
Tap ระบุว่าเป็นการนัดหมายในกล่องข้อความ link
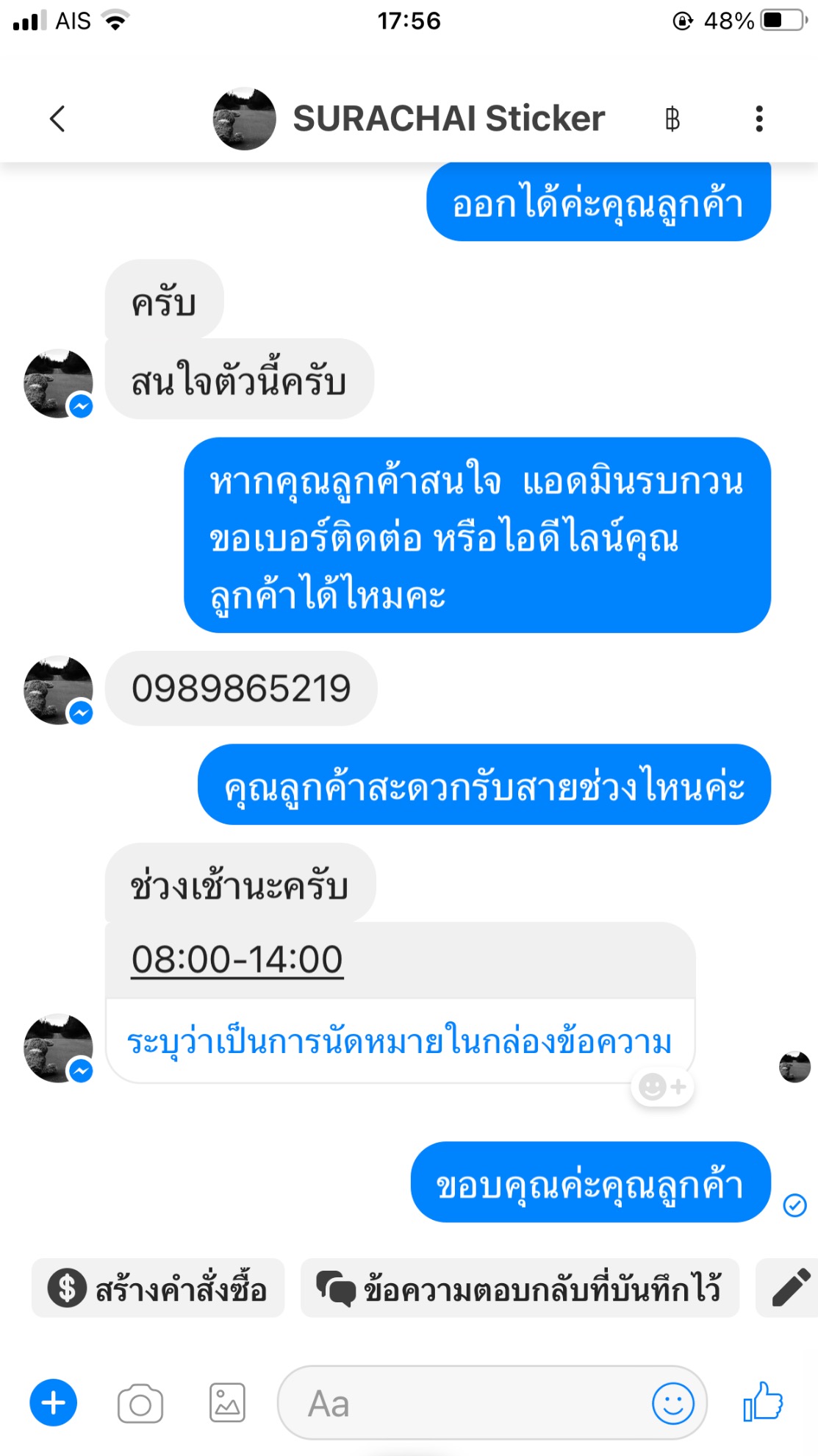click(399, 1042)
